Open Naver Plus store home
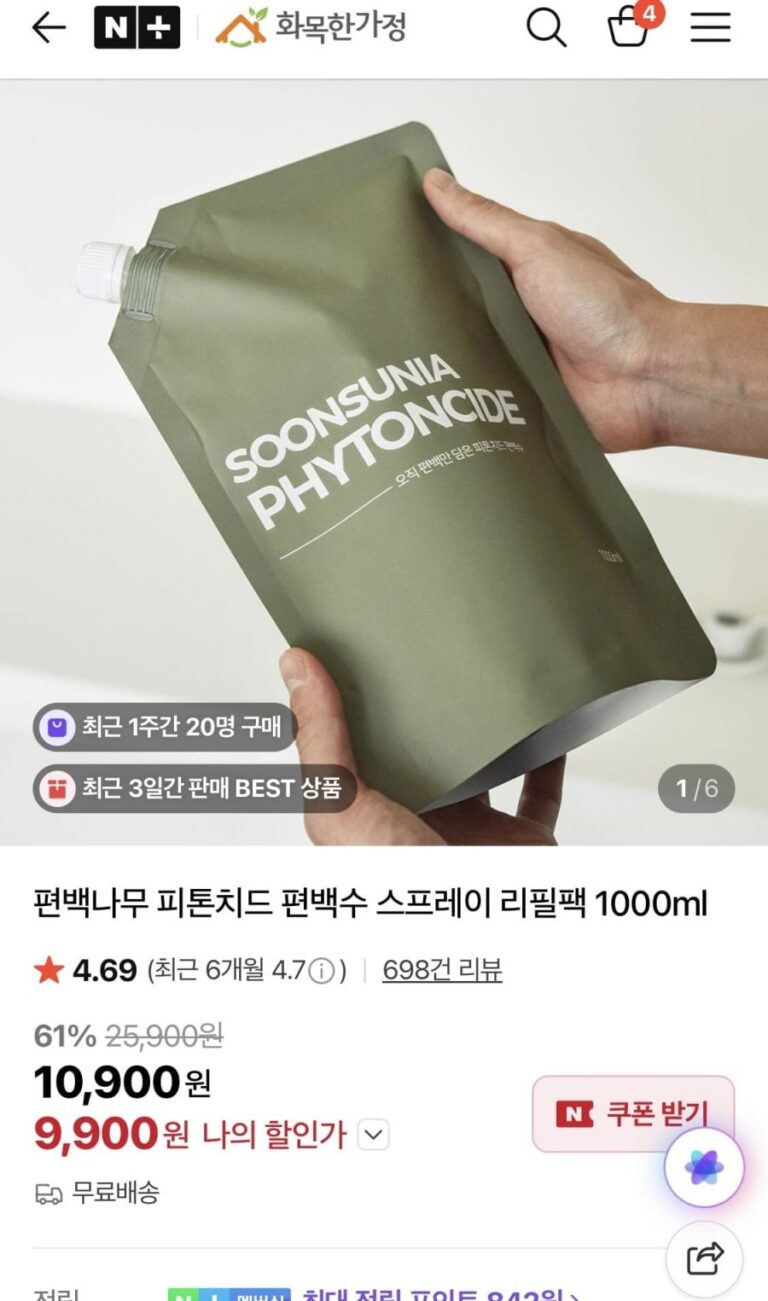The image size is (768, 1301). click(137, 28)
